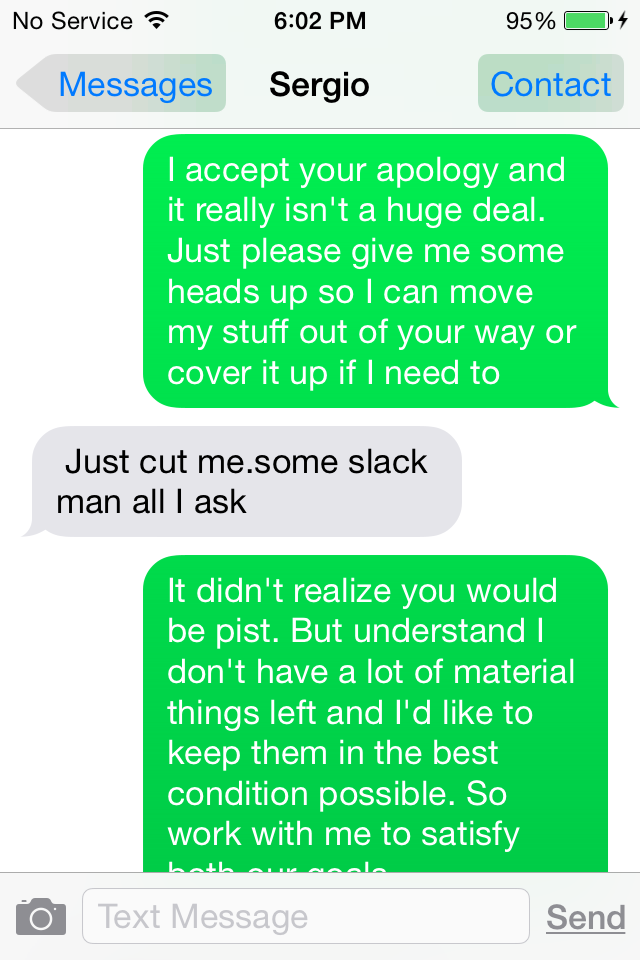Open Sergio's Contact details

[x=550, y=84]
